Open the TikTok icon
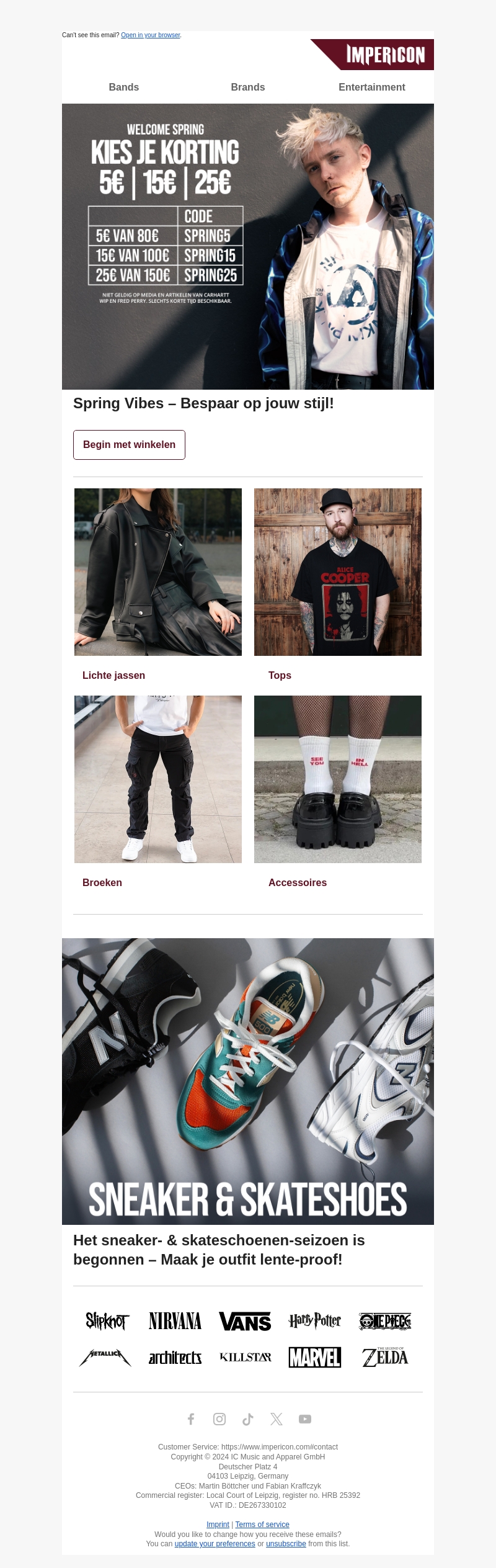Image resolution: width=496 pixels, height=1568 pixels. (x=248, y=1419)
